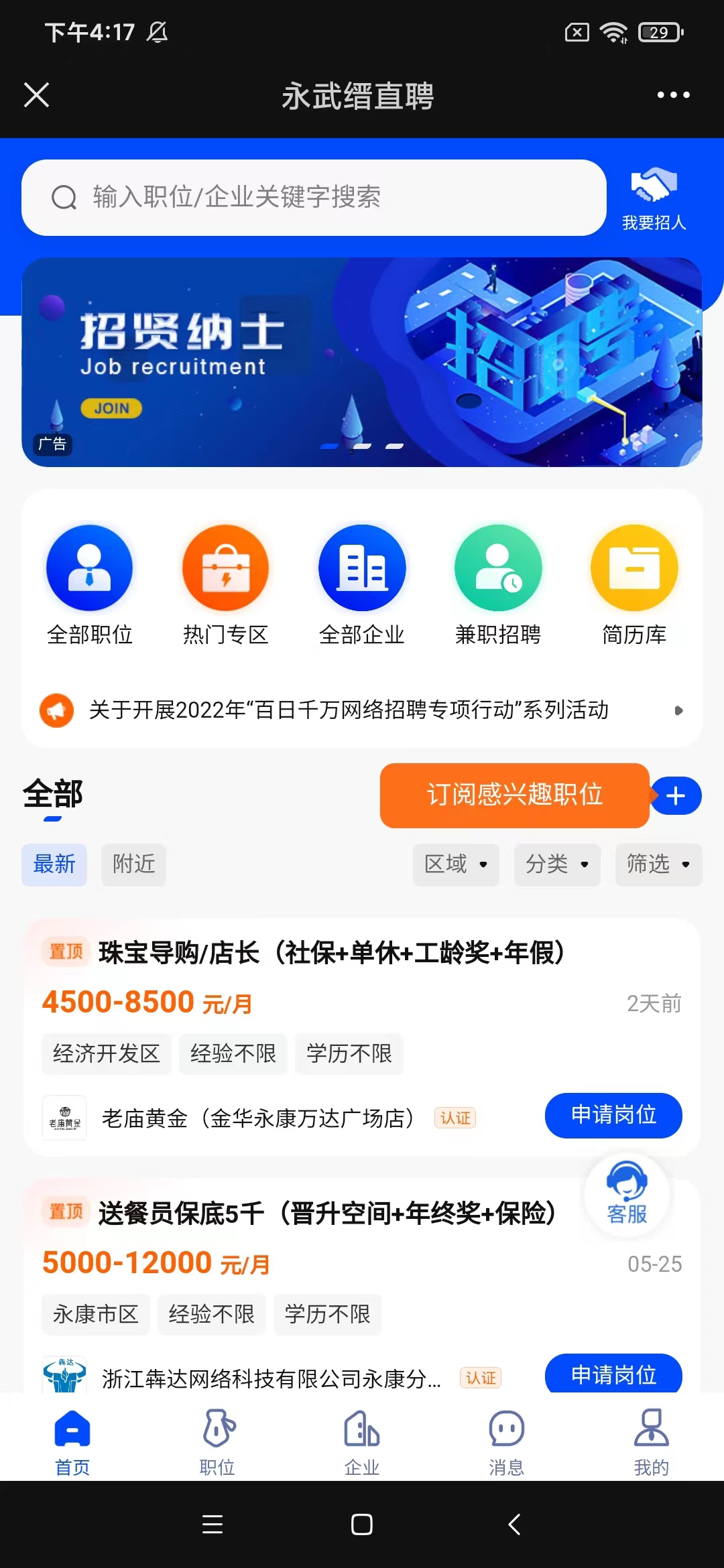Viewport: 724px width, 1568px height.
Task: Tap the job keyword search field
Action: coord(314,198)
